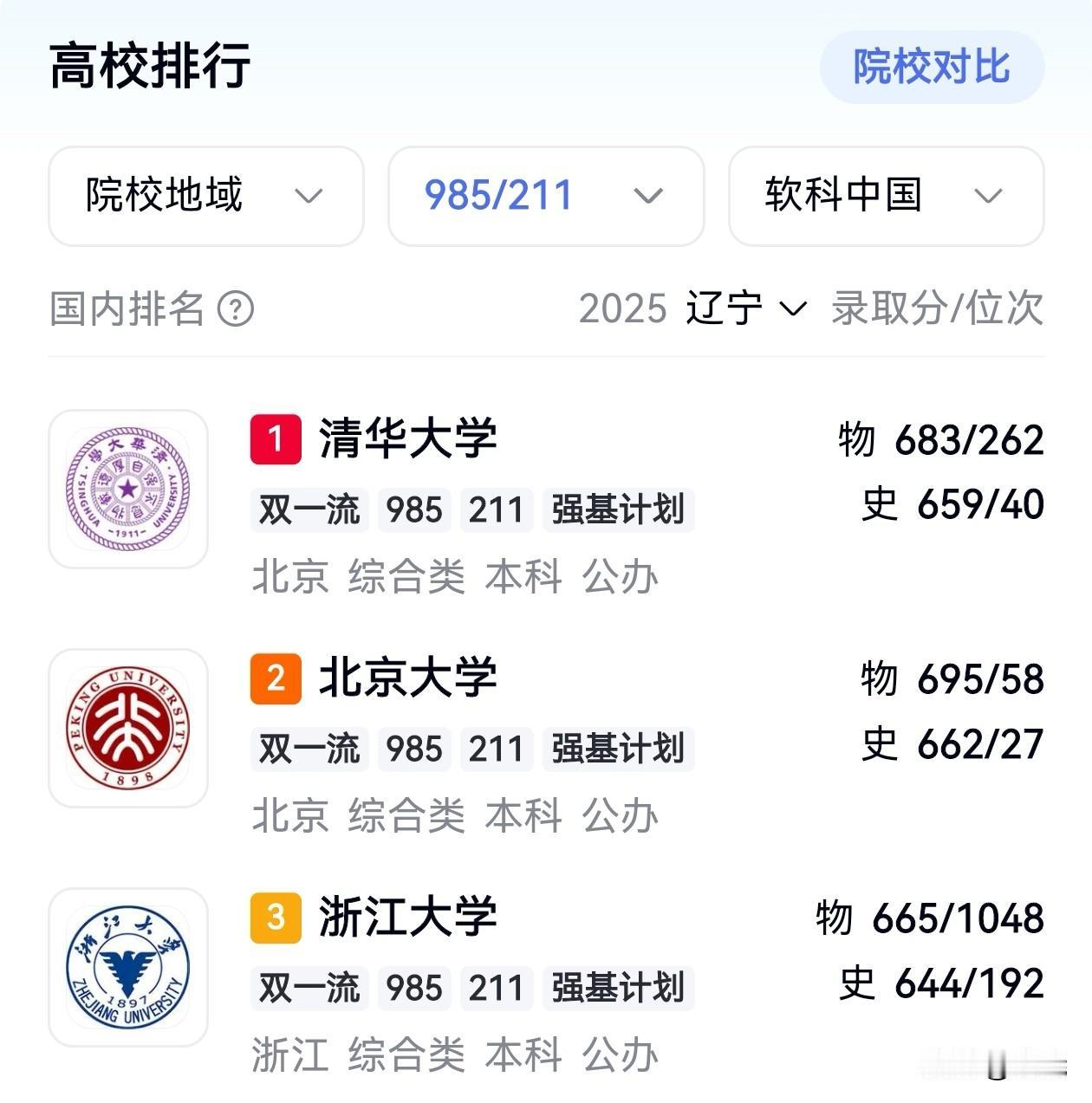Select the 强基计划 tag under 清华大学
The image size is (1092, 1103).
[x=617, y=510]
